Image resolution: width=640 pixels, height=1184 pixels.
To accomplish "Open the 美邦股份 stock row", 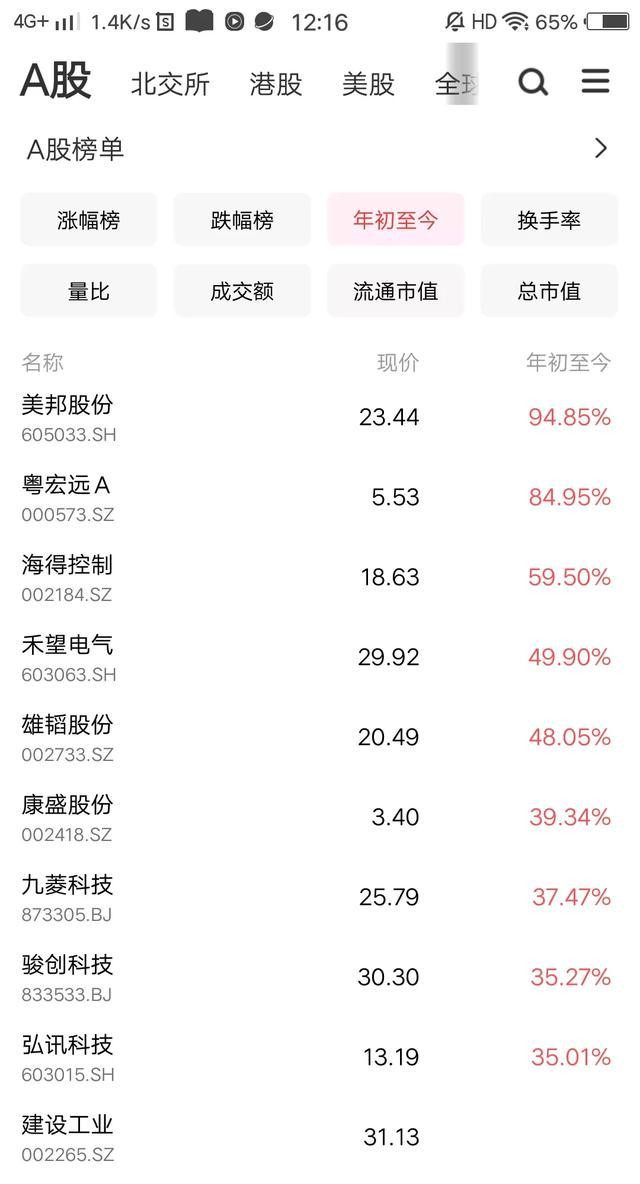I will [x=320, y=418].
